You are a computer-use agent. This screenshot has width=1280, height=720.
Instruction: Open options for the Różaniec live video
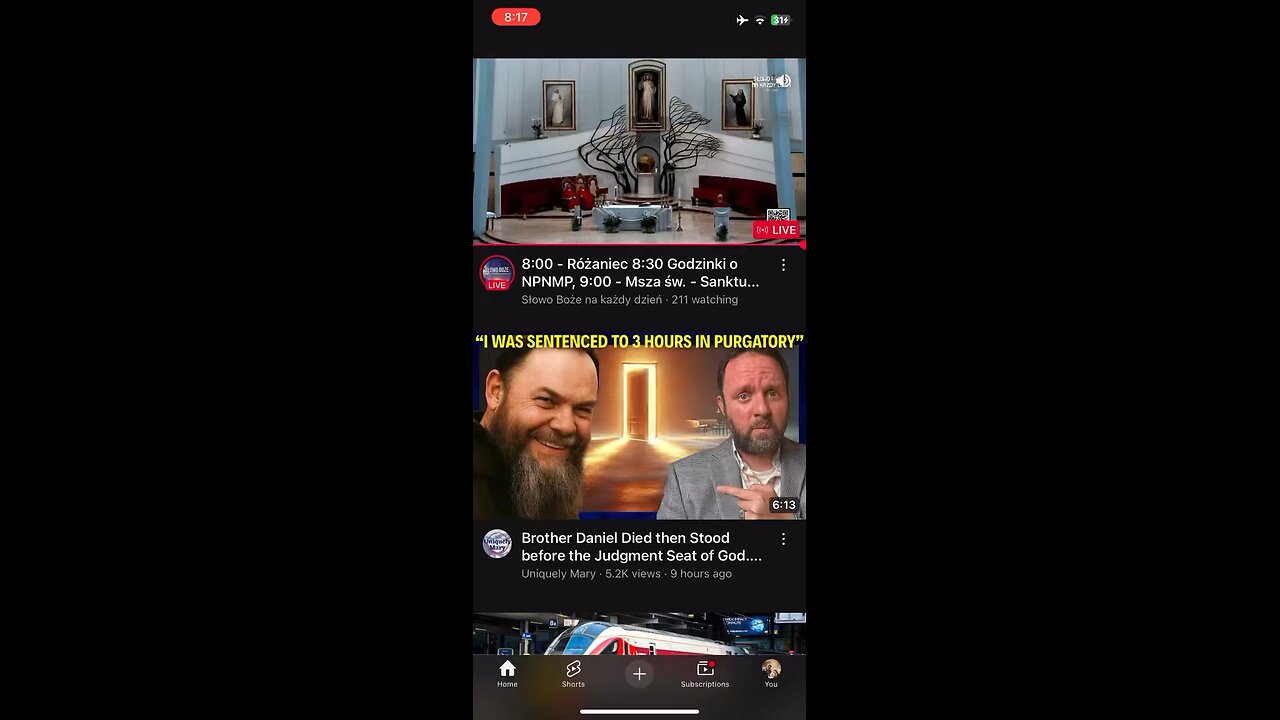[x=783, y=265]
